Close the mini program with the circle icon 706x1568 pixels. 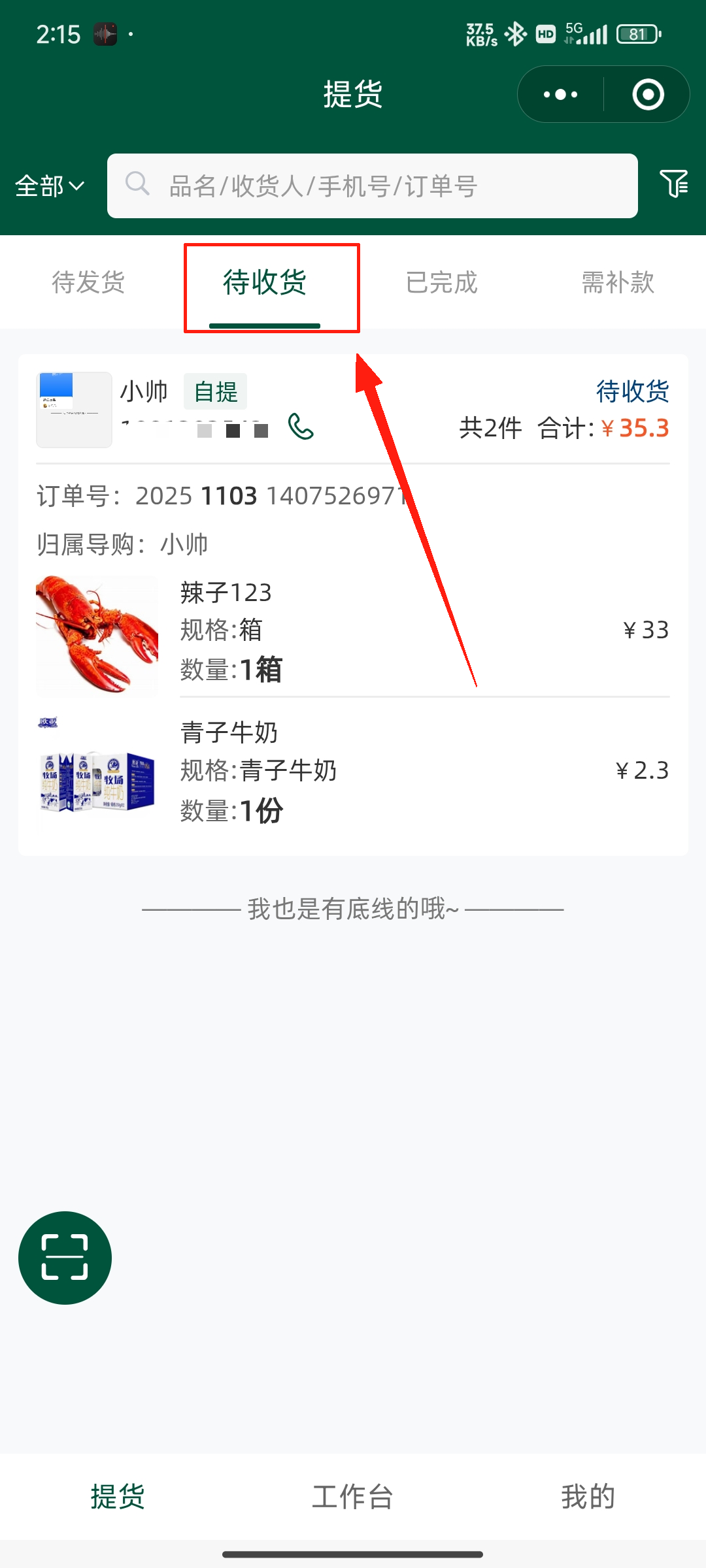click(648, 95)
